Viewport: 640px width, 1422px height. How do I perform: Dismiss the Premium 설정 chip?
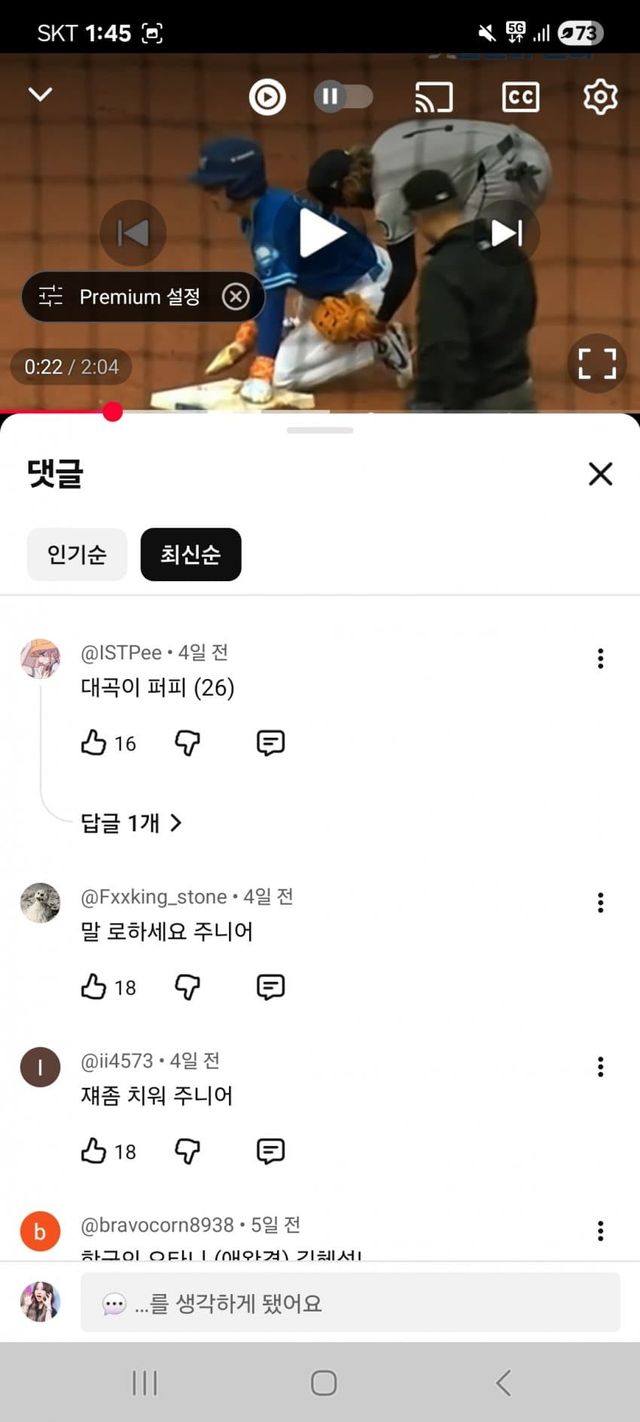tap(235, 297)
